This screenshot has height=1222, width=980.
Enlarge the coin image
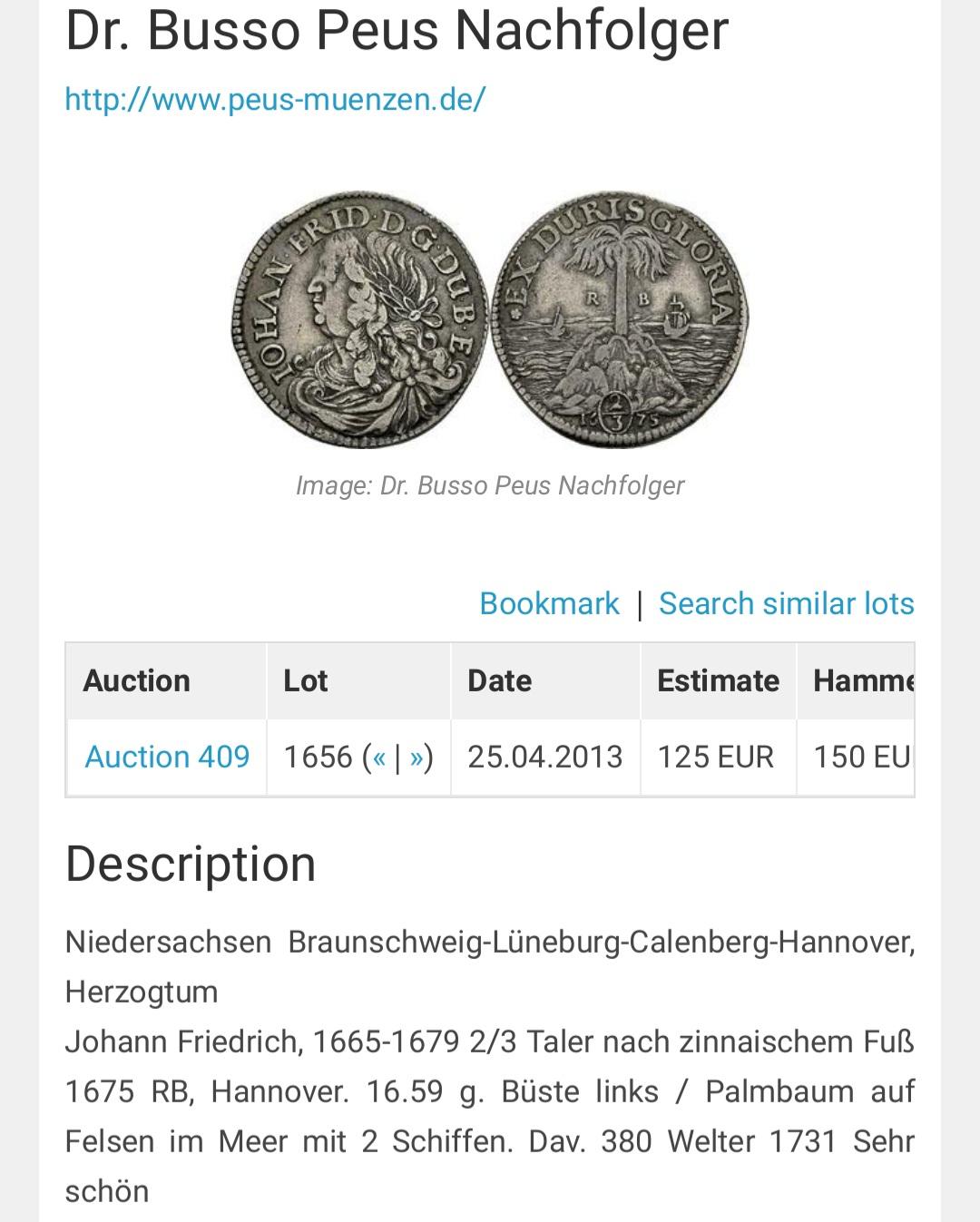490,319
